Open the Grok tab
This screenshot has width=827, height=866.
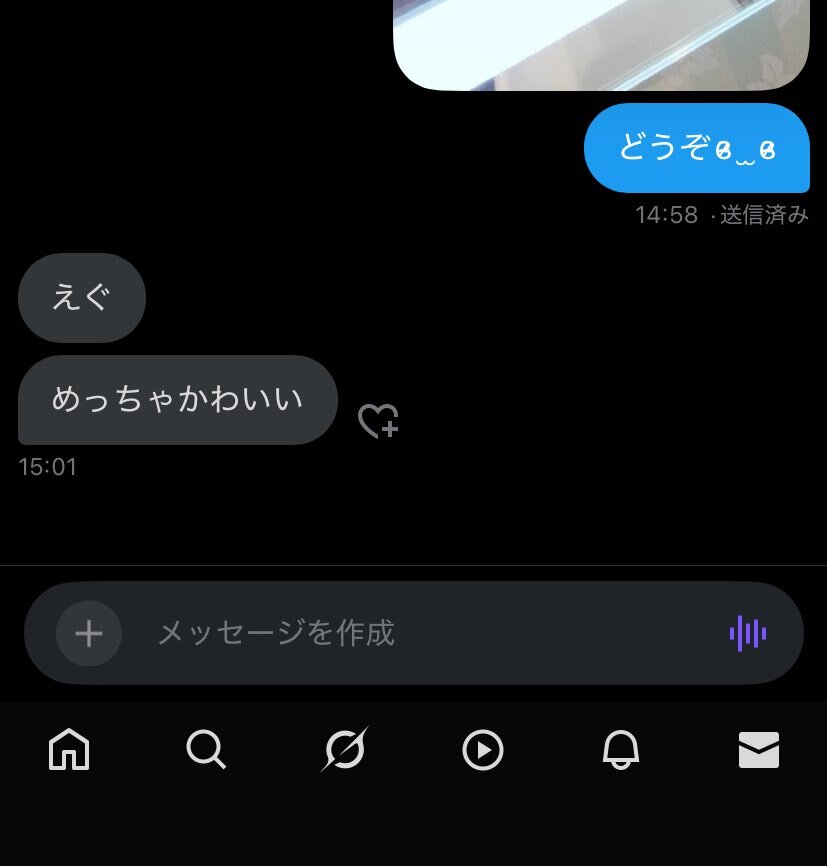344,749
